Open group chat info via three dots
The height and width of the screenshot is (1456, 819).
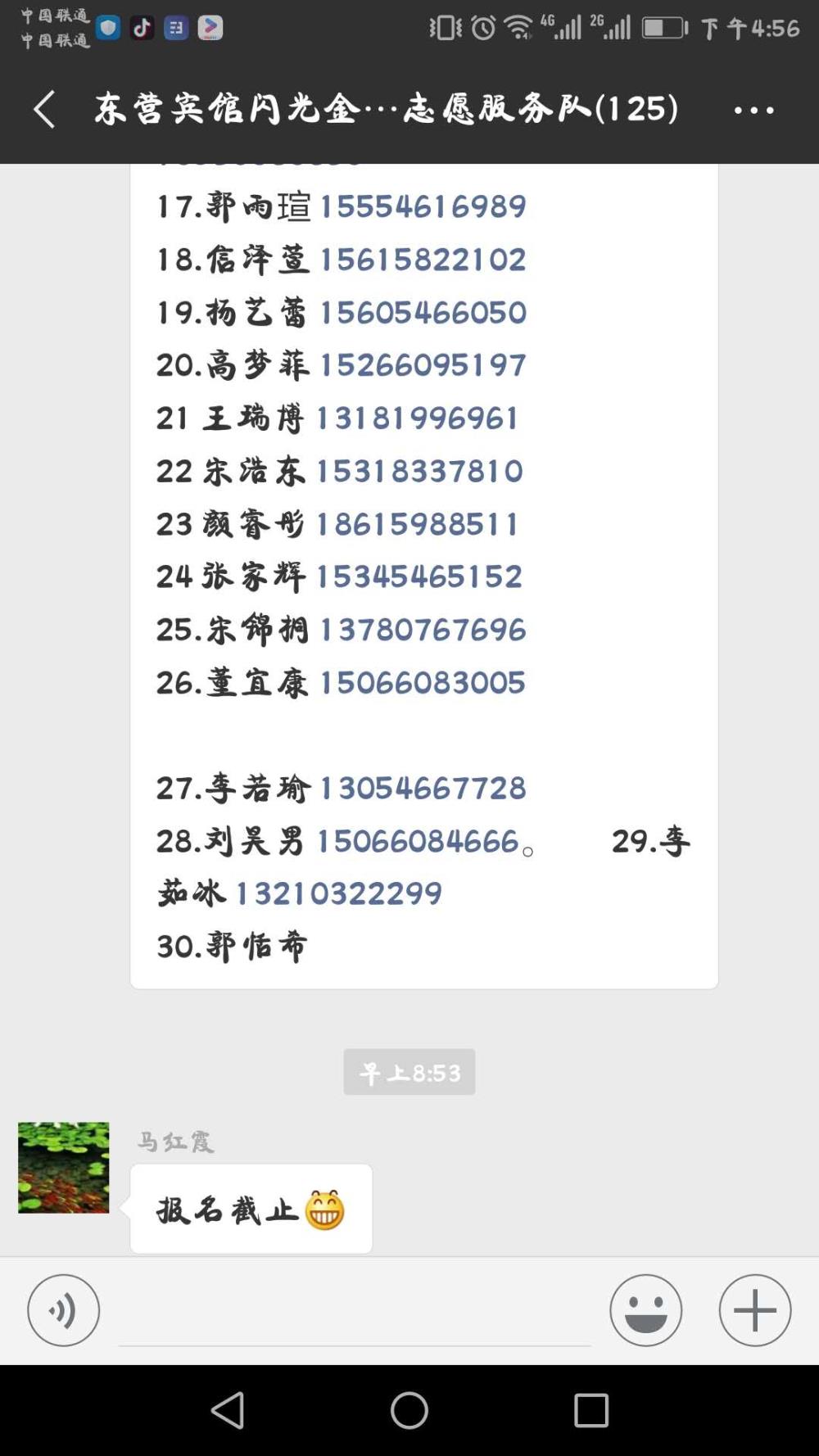coord(753,110)
